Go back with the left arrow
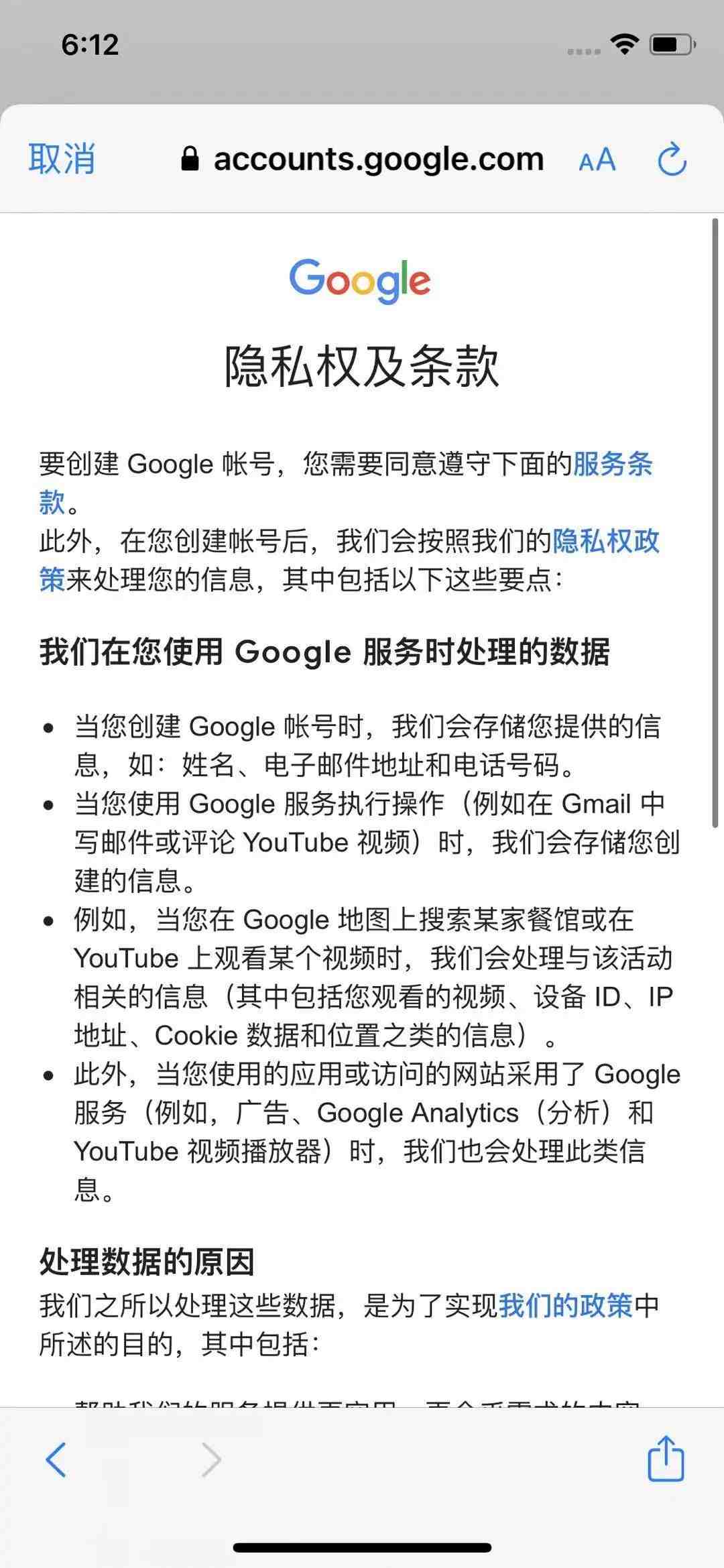724x1568 pixels. (56, 1459)
